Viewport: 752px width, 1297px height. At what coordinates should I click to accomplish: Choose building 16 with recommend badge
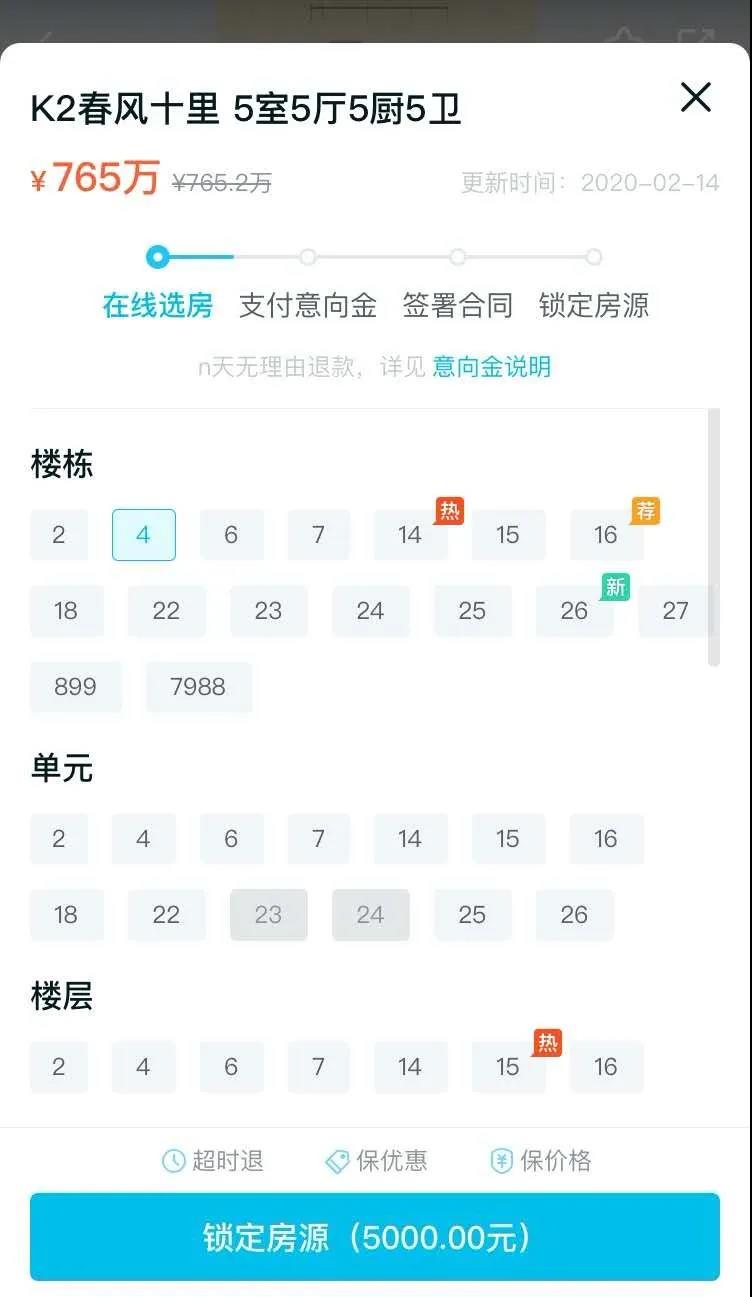[606, 535]
